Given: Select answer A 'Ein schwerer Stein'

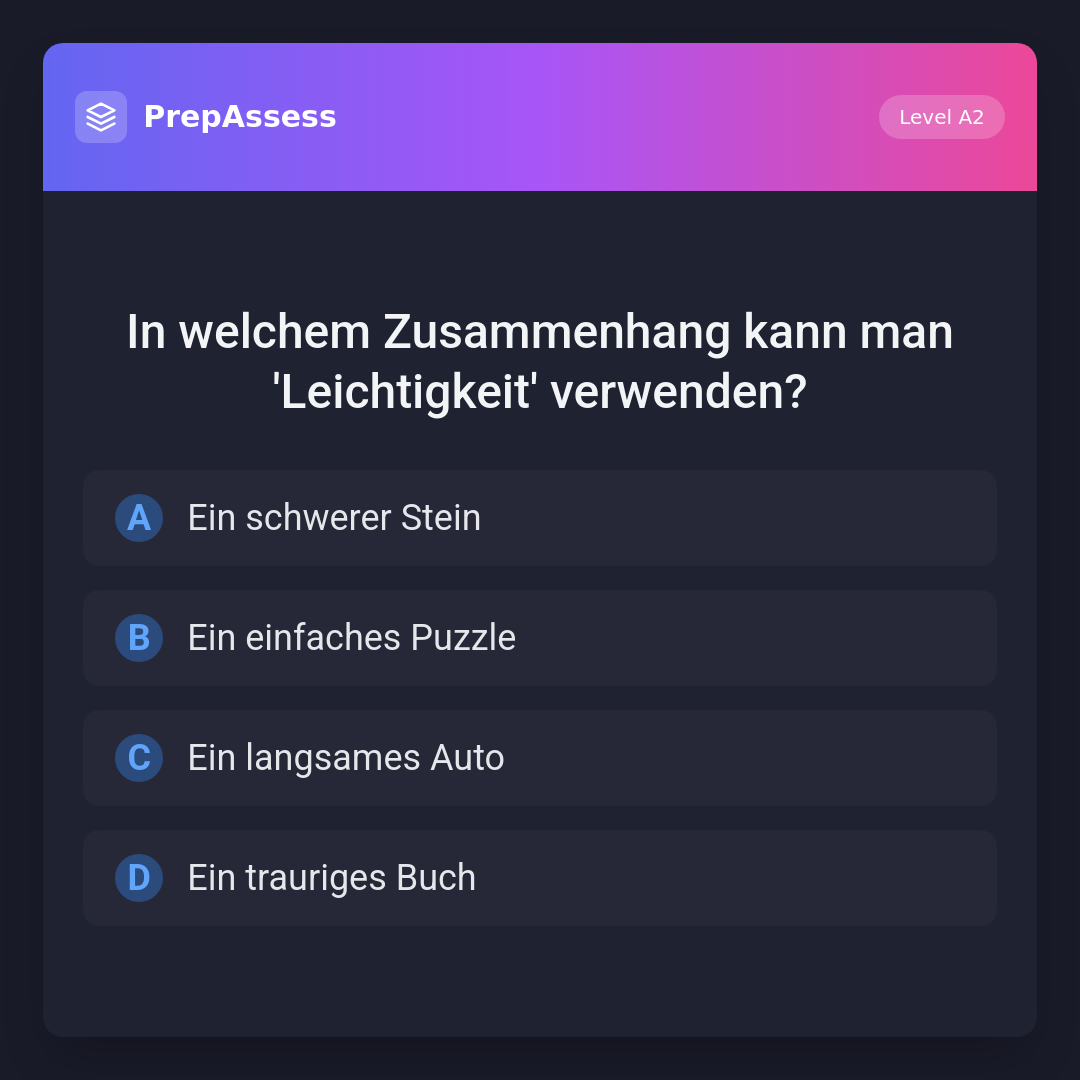Looking at the screenshot, I should tap(539, 518).
